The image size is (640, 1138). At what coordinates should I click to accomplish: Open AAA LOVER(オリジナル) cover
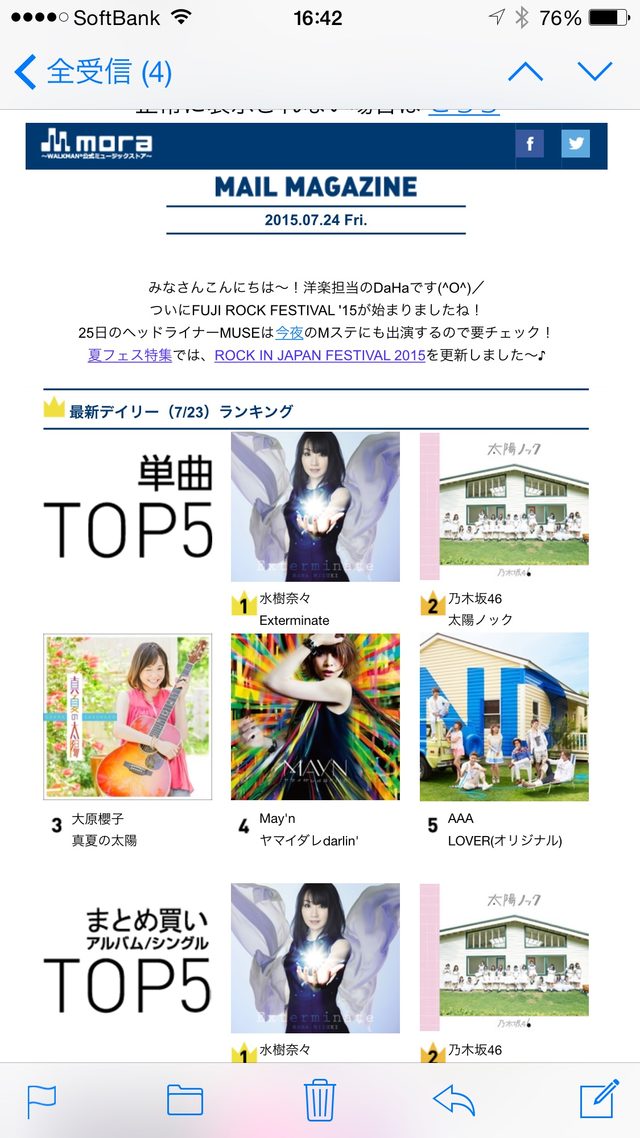pyautogui.click(x=512, y=716)
